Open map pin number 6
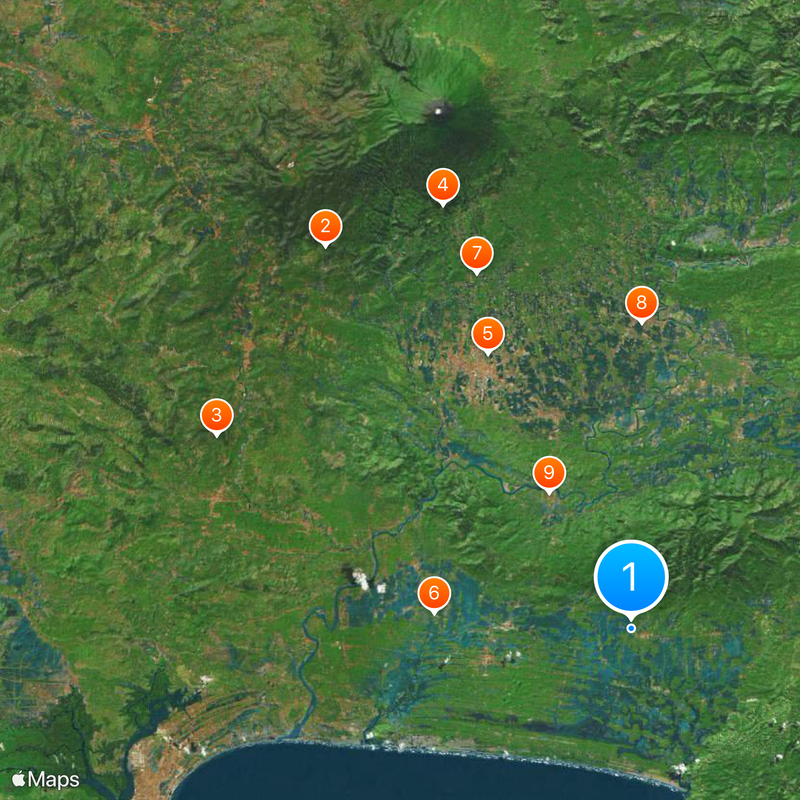Viewport: 800px width, 800px height. (434, 594)
